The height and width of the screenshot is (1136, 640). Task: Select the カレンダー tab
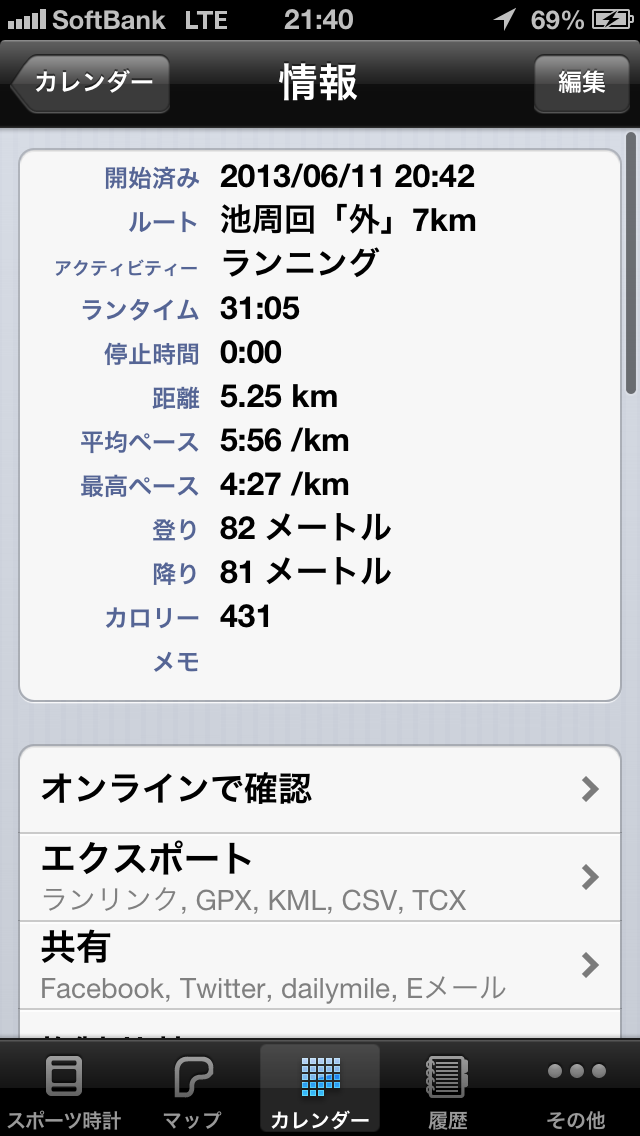click(320, 1090)
